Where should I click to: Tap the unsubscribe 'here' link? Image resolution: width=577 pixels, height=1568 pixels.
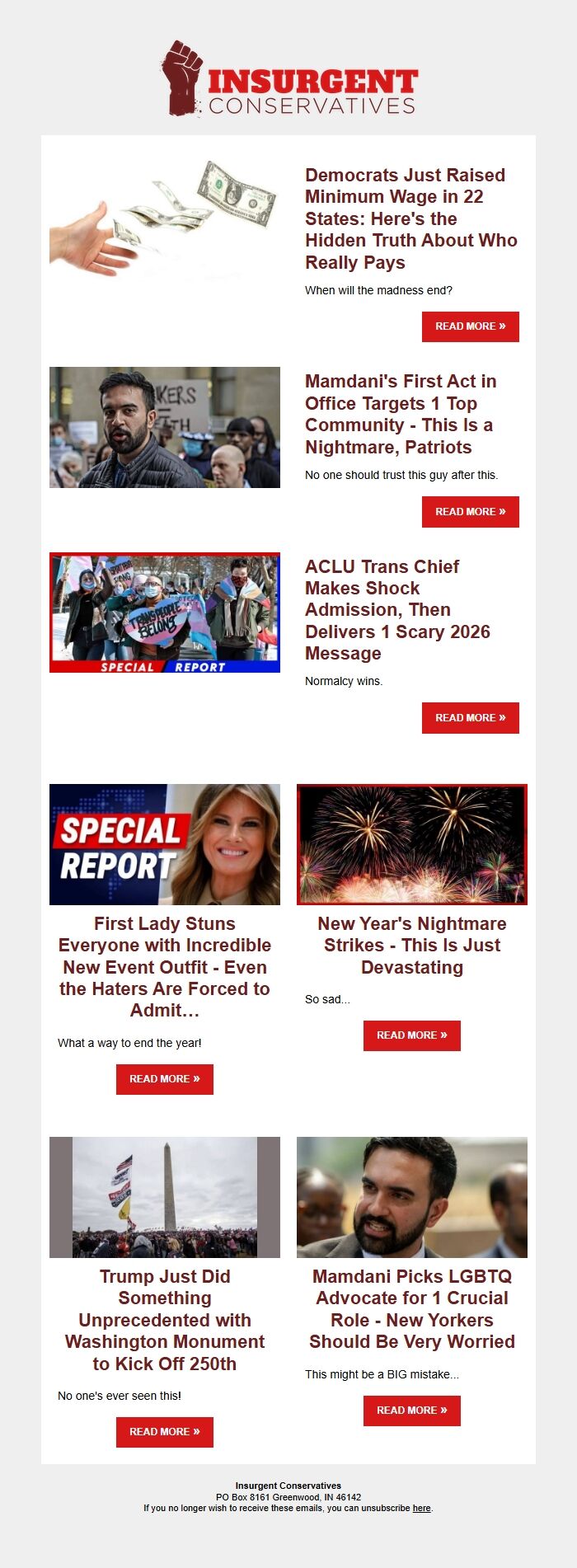click(421, 1508)
